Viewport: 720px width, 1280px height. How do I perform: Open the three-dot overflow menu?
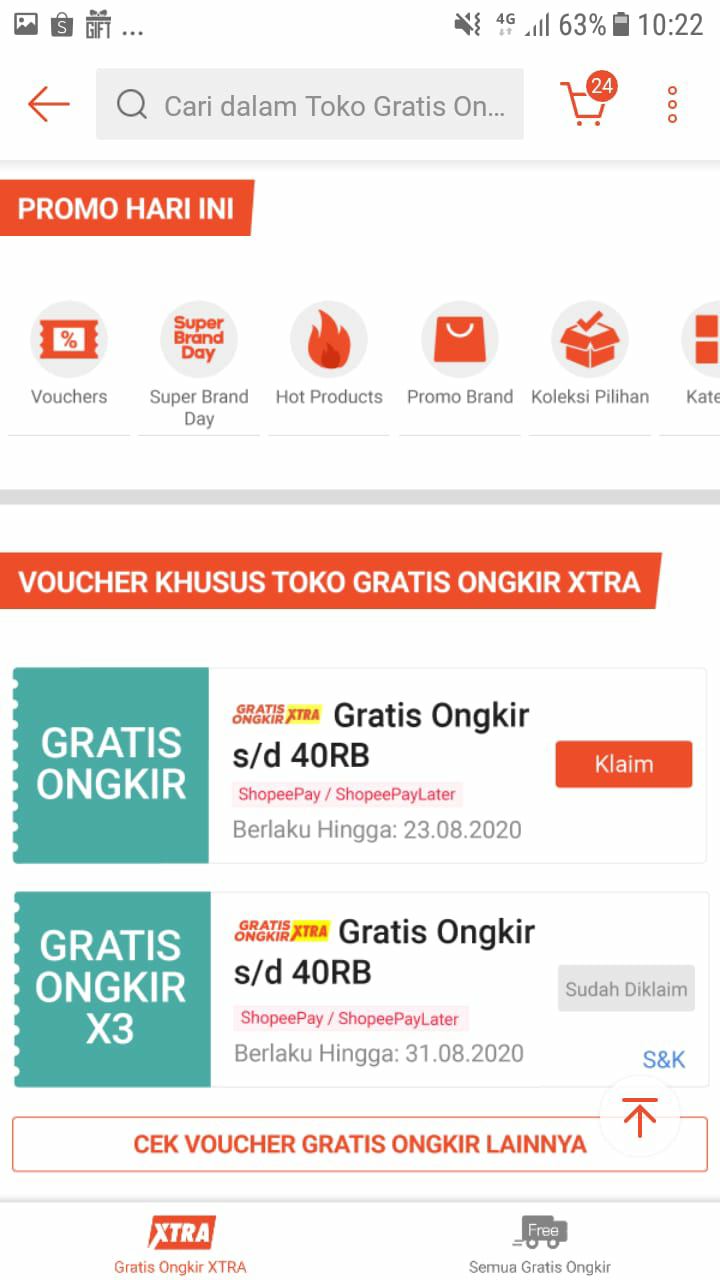coord(672,104)
